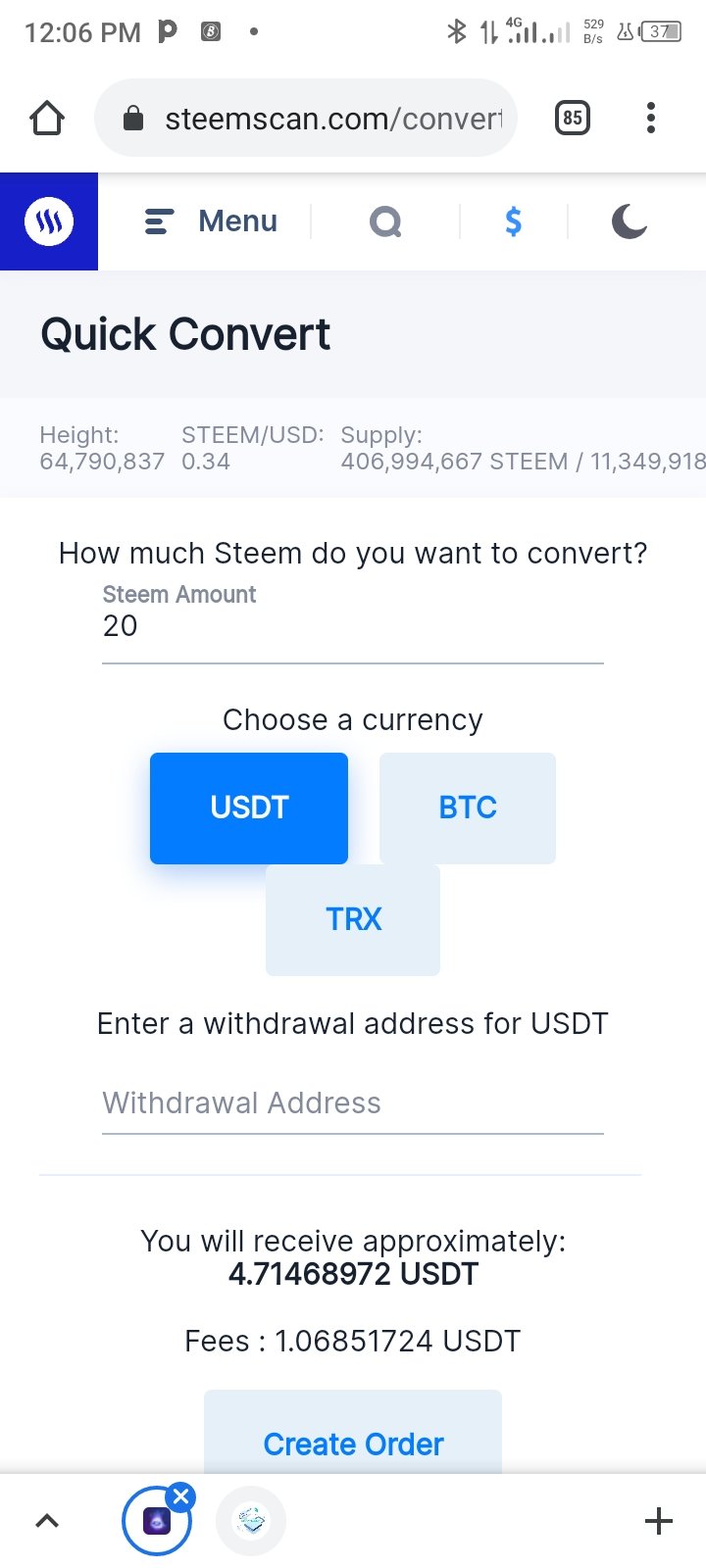Viewport: 706px width, 1568px height.
Task: Tap the Steem logo in the header
Action: pyautogui.click(x=49, y=221)
